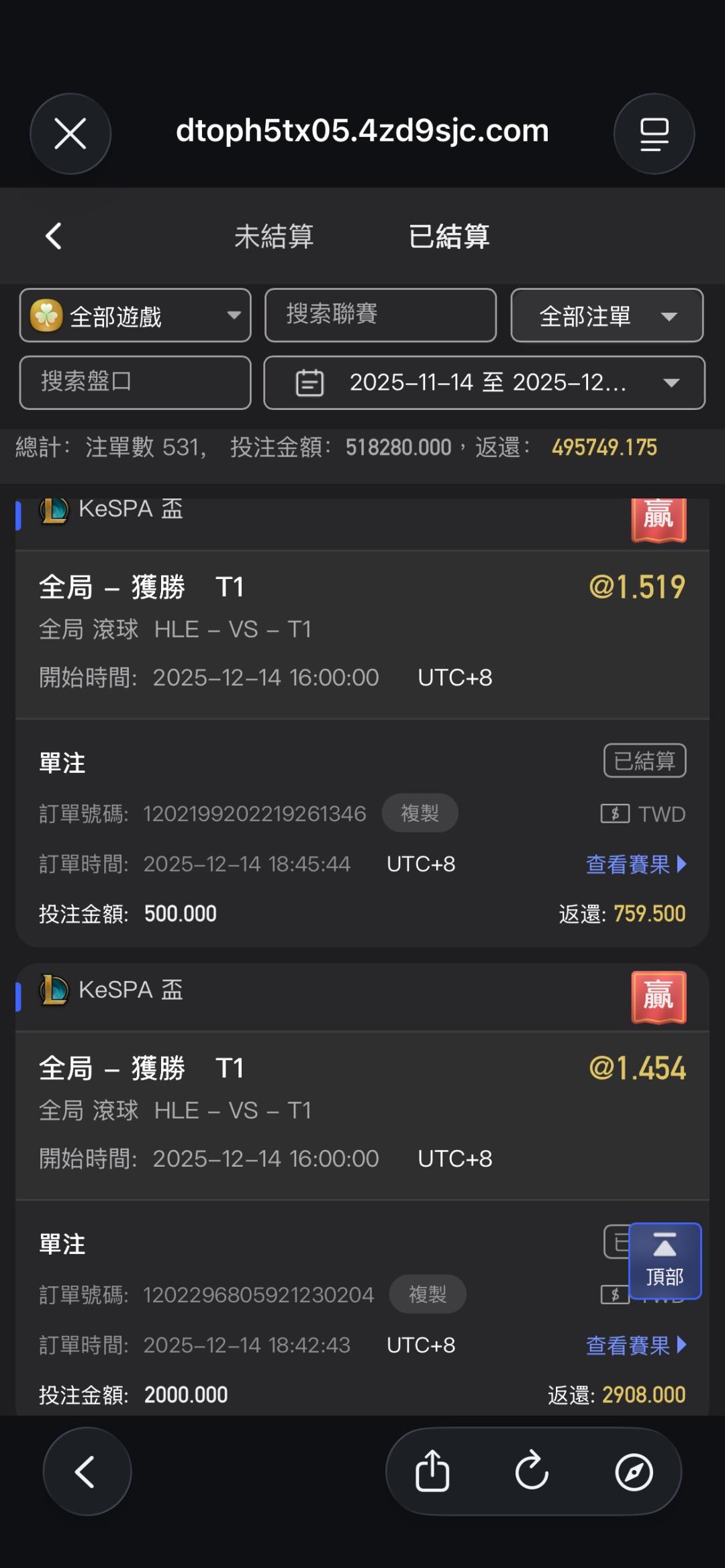
Task: View match result for the 18:45:44 order
Action: (x=636, y=864)
